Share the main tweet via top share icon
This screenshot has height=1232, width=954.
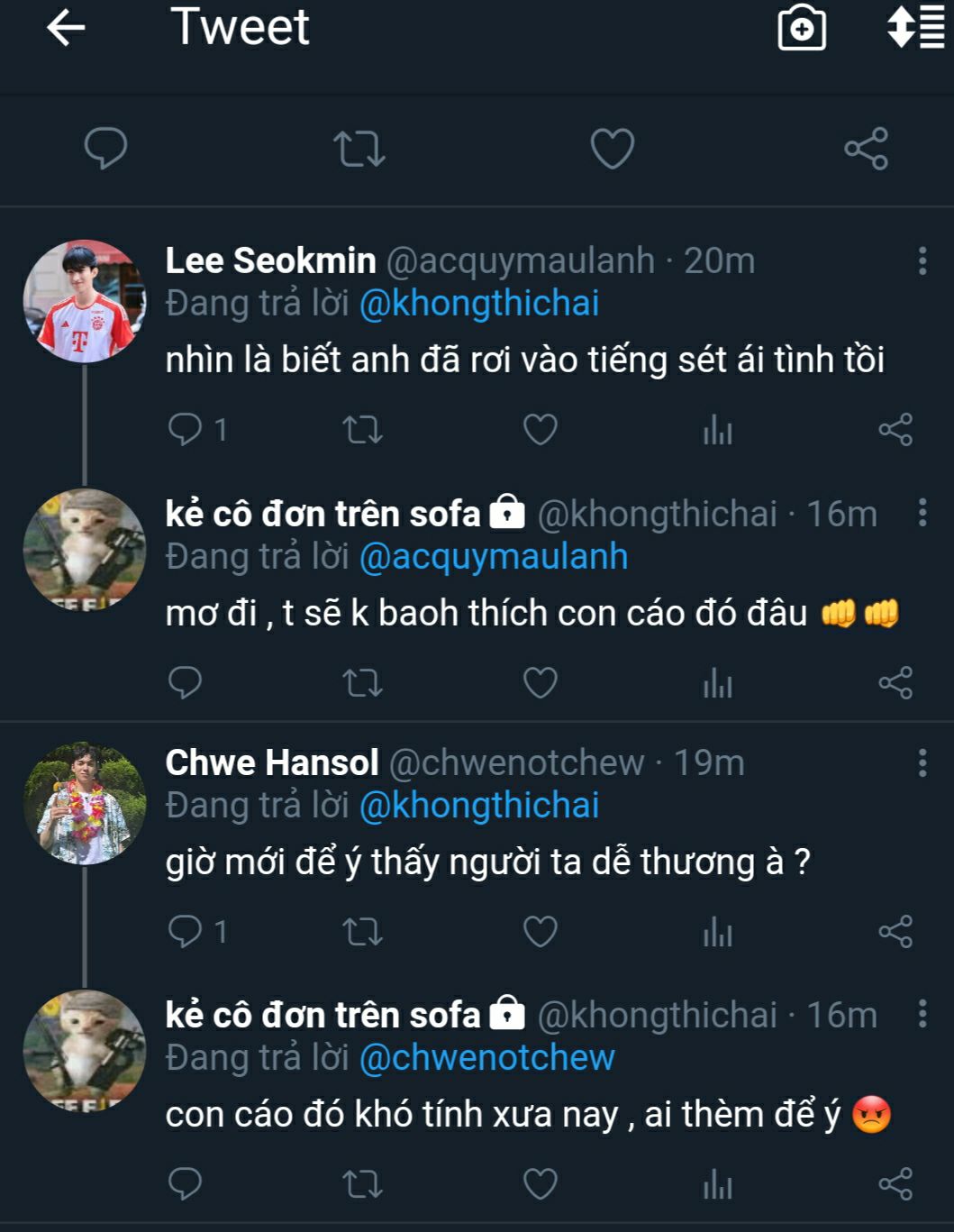(866, 149)
